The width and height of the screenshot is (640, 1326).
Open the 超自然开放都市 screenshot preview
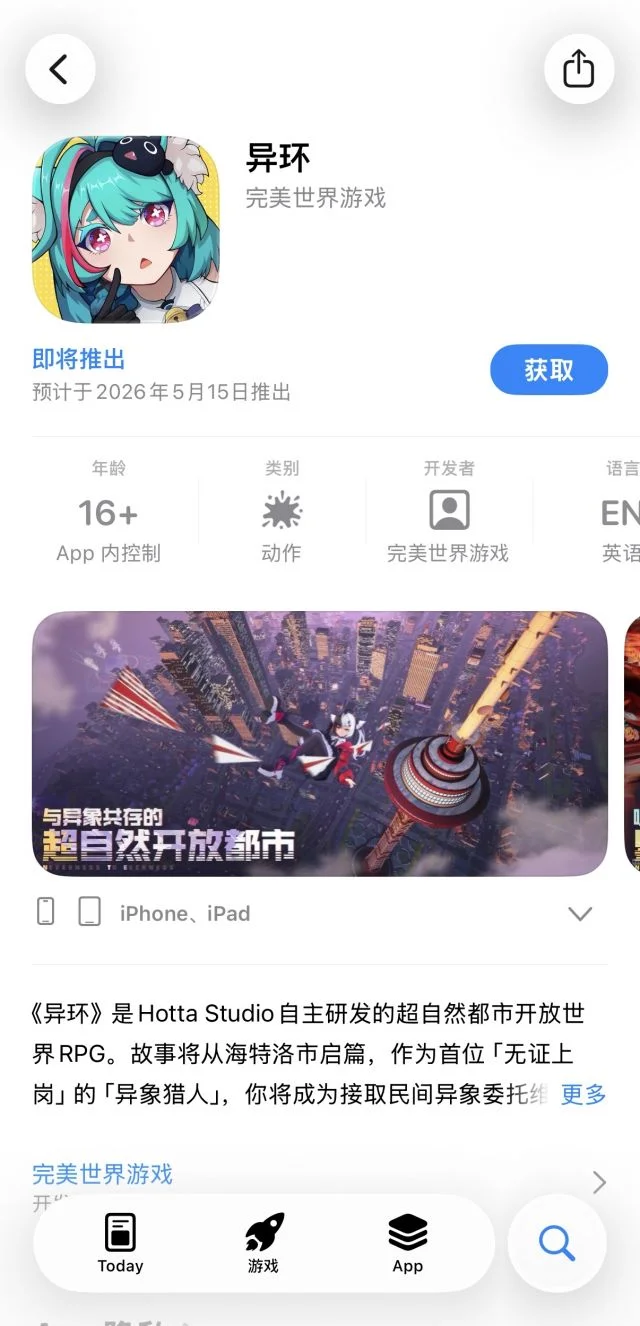pos(319,743)
